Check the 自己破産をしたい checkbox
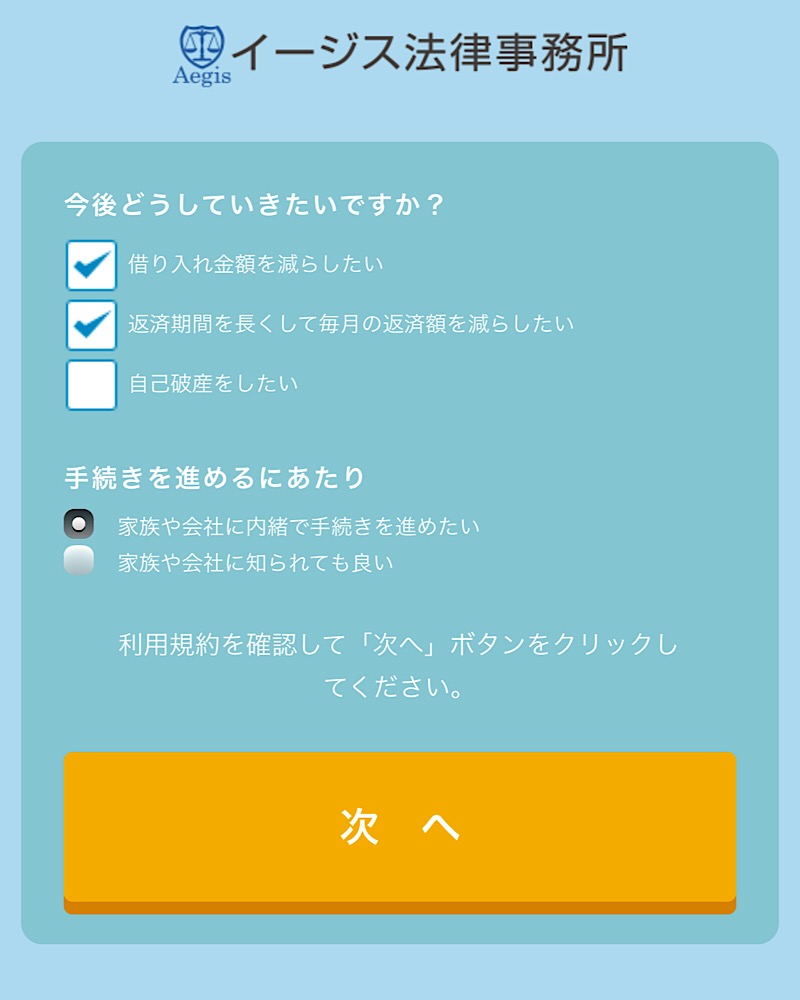800x1000 pixels. (92, 385)
